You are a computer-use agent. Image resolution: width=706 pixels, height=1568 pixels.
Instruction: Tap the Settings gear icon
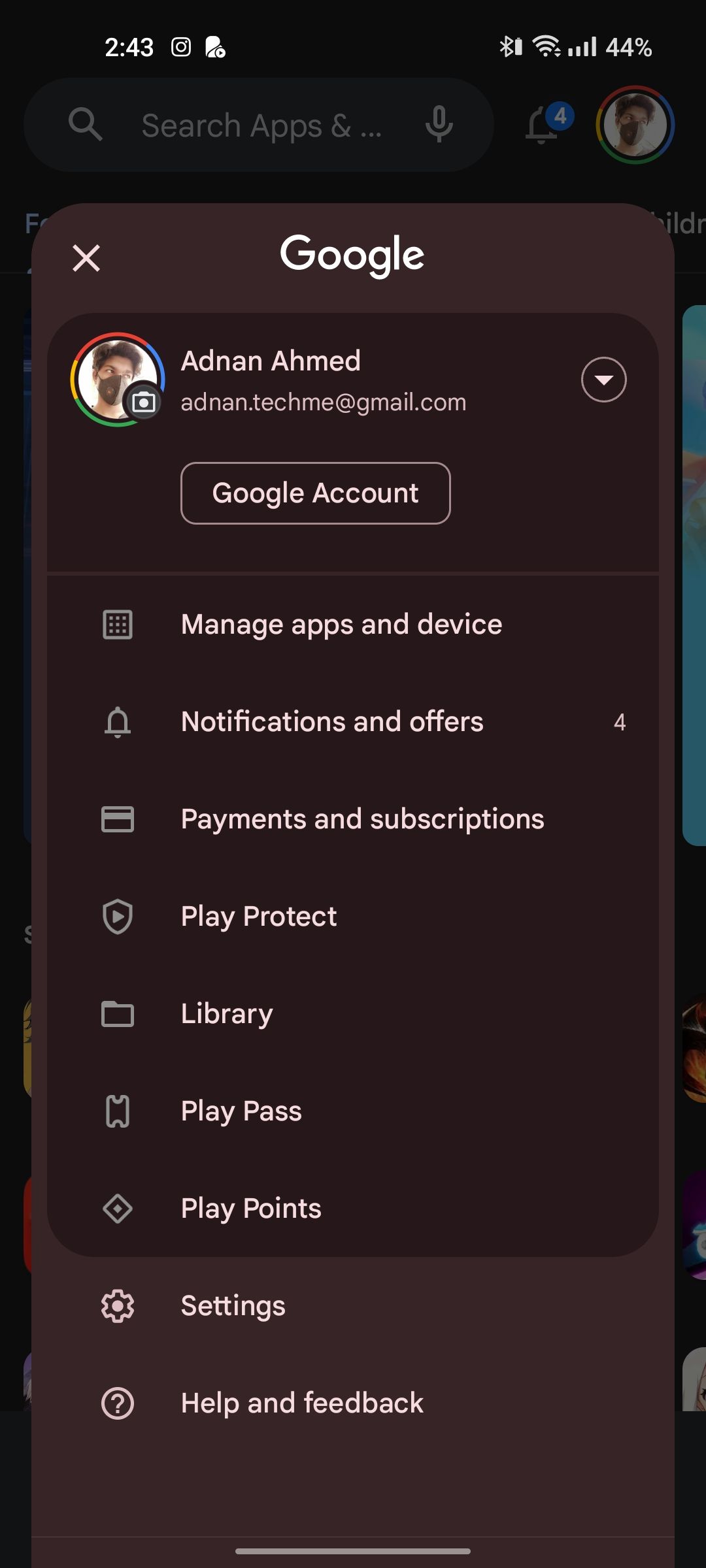pyautogui.click(x=118, y=1306)
